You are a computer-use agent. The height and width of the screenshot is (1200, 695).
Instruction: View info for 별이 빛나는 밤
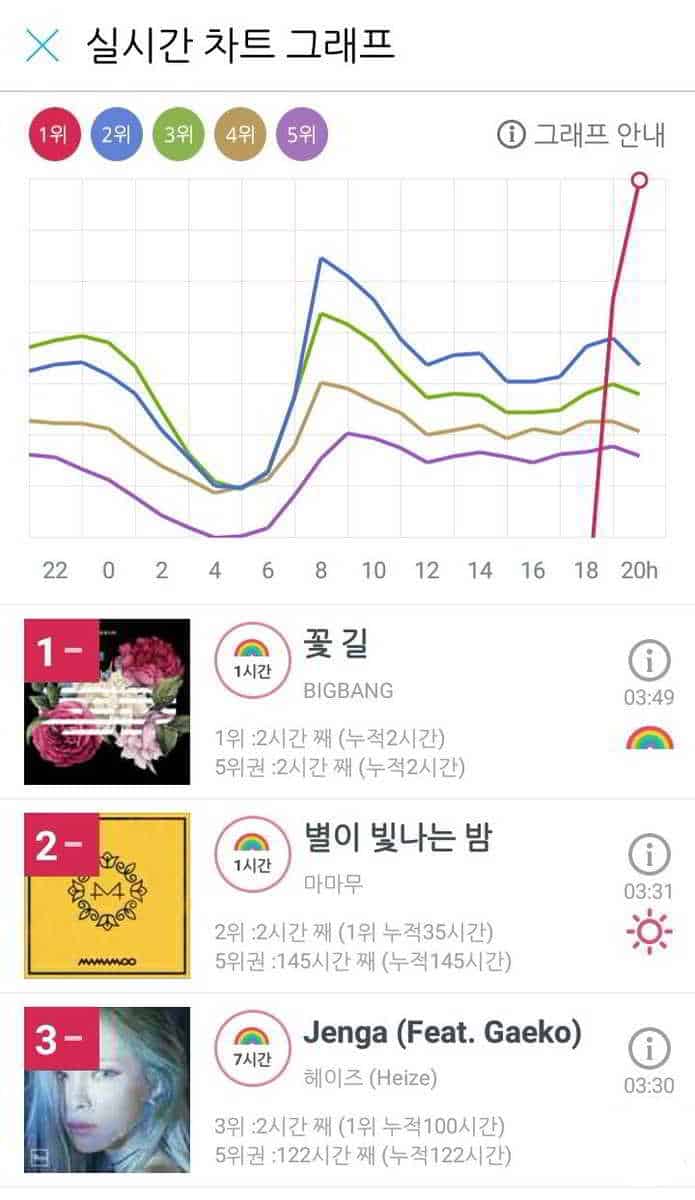[649, 855]
